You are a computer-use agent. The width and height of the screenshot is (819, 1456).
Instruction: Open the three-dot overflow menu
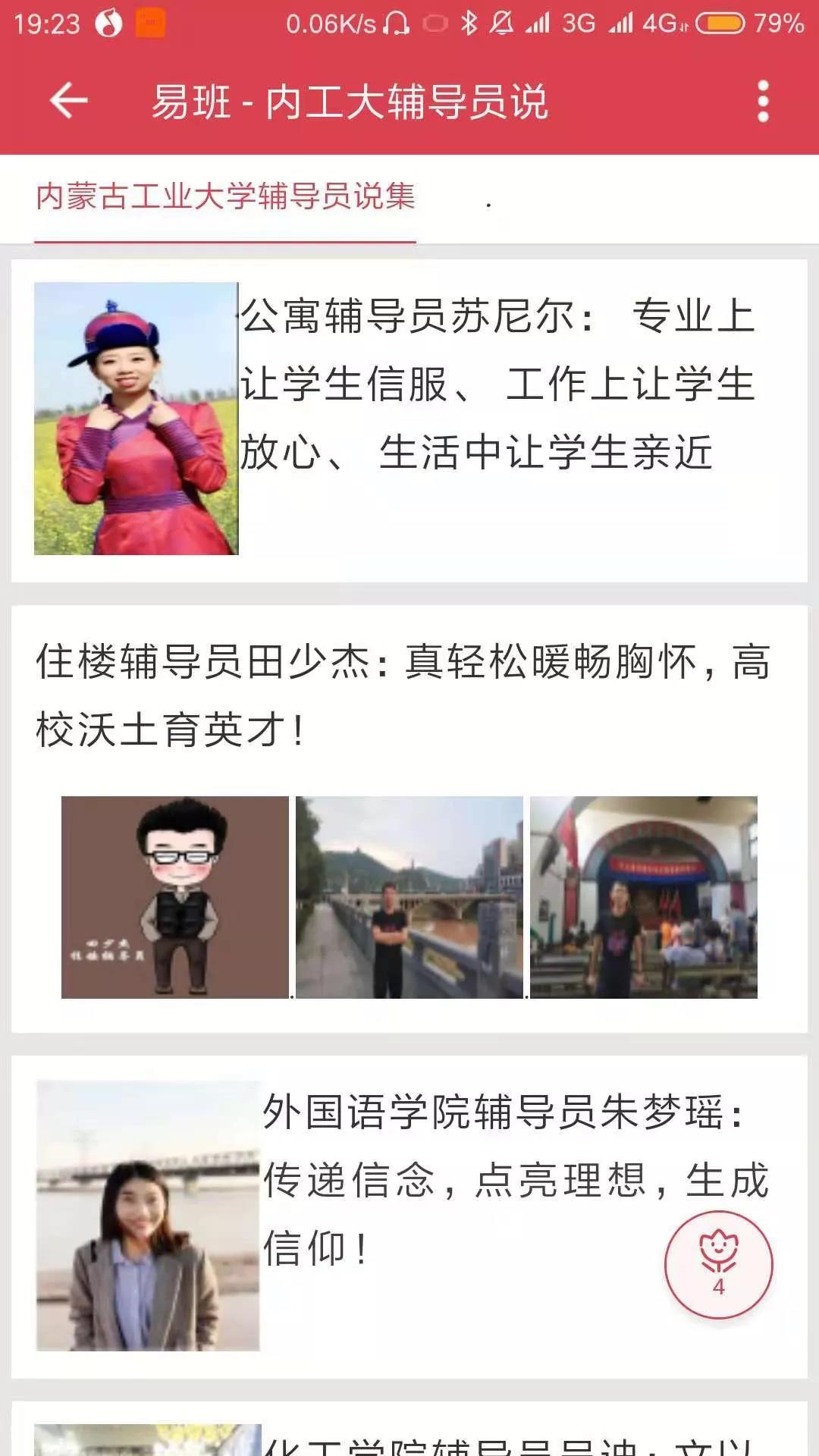click(x=763, y=101)
